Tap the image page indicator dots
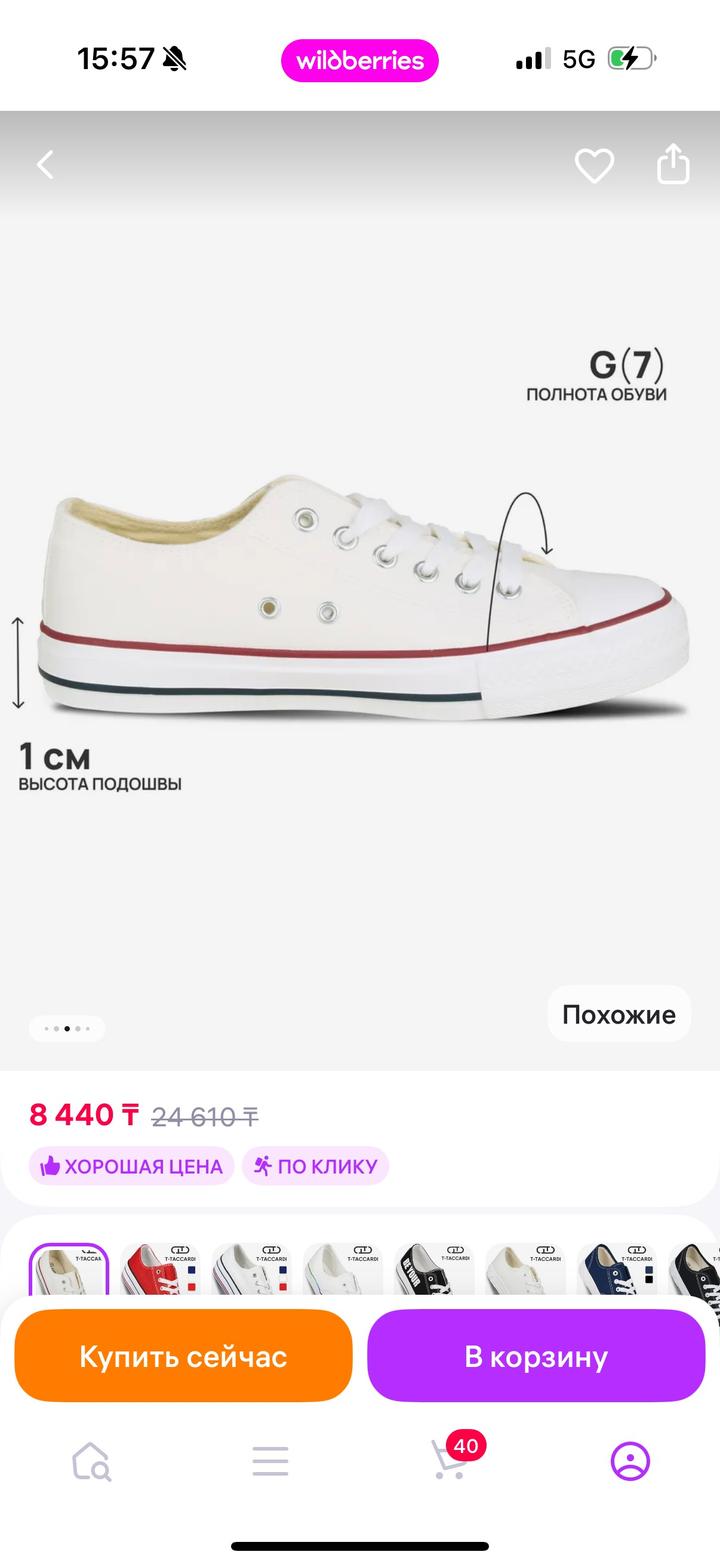Screen dimensions: 720x1565 [x=67, y=1028]
